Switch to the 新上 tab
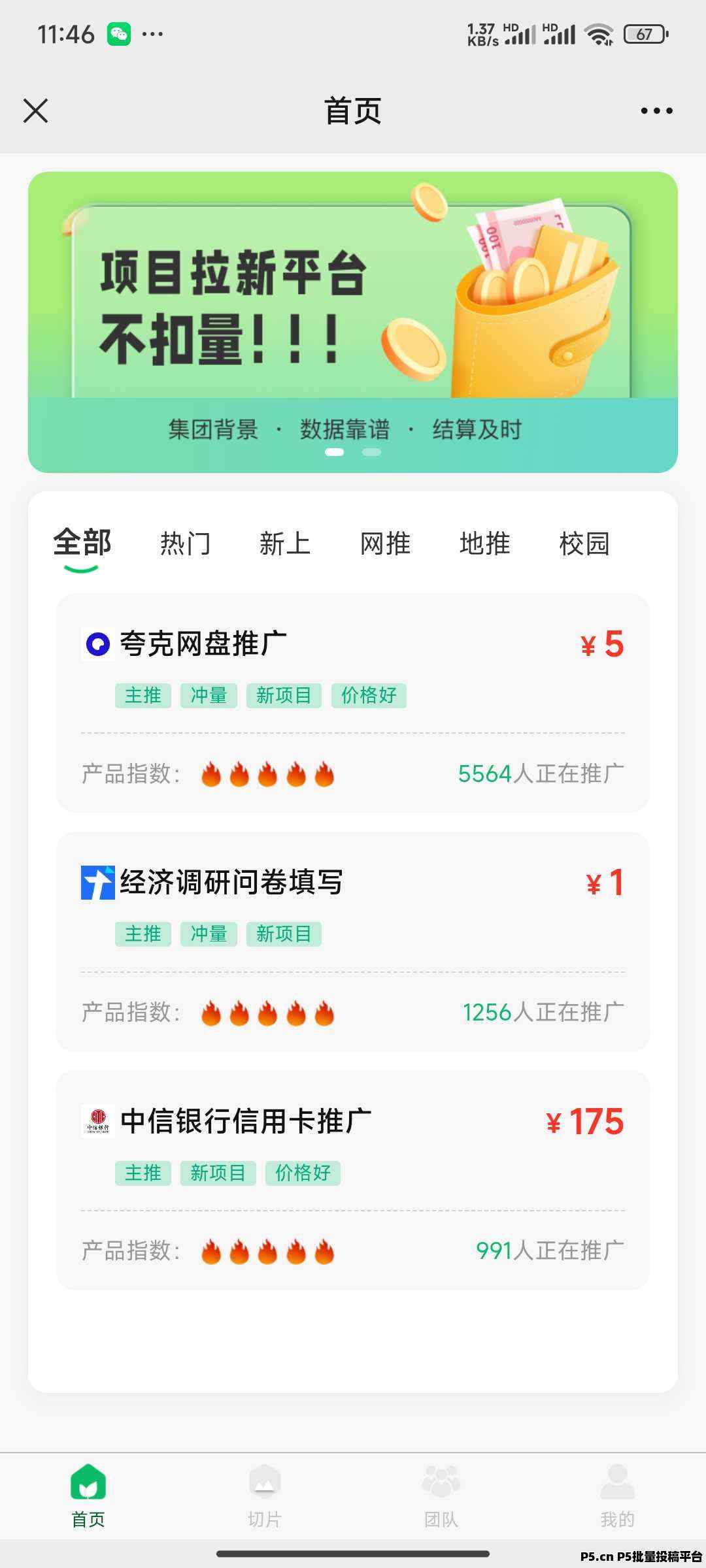The height and width of the screenshot is (1568, 706). click(x=284, y=544)
